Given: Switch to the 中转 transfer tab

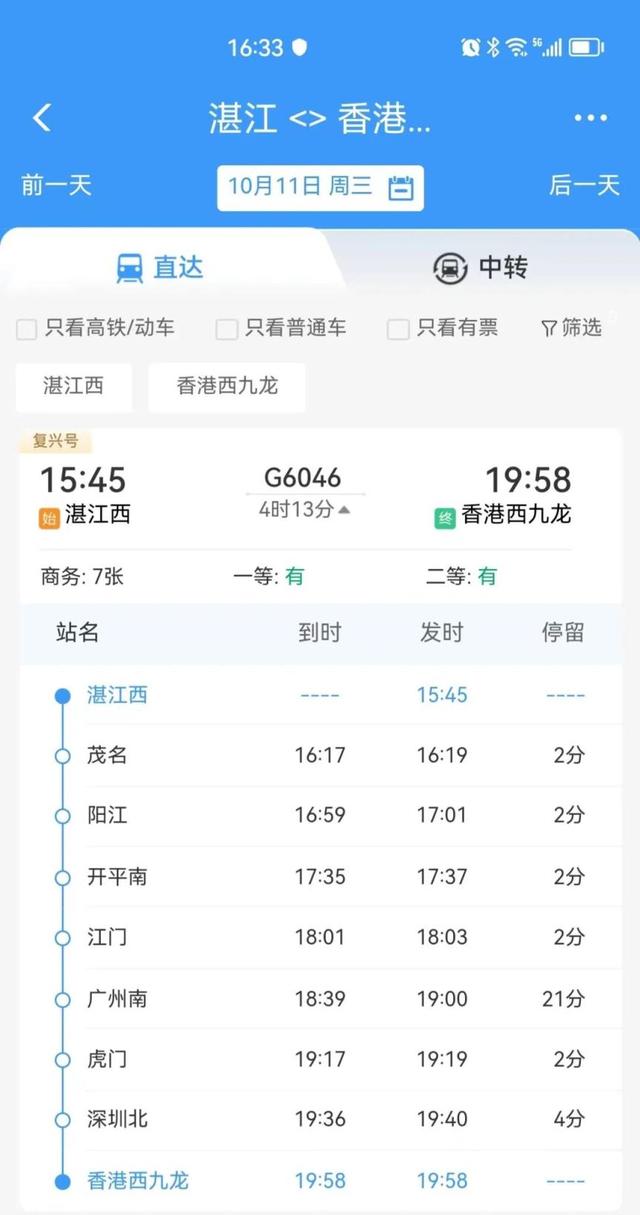Looking at the screenshot, I should pyautogui.click(x=480, y=267).
